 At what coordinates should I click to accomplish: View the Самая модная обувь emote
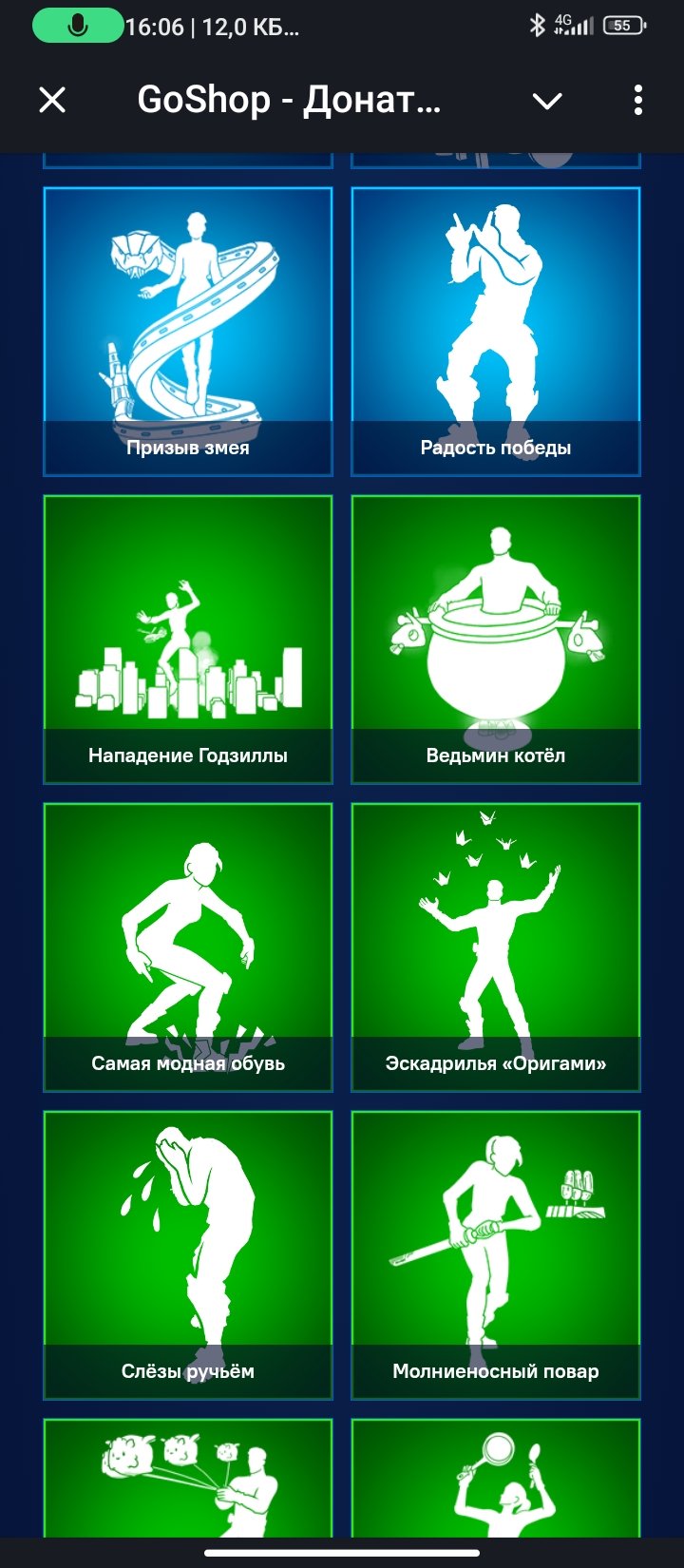click(188, 947)
